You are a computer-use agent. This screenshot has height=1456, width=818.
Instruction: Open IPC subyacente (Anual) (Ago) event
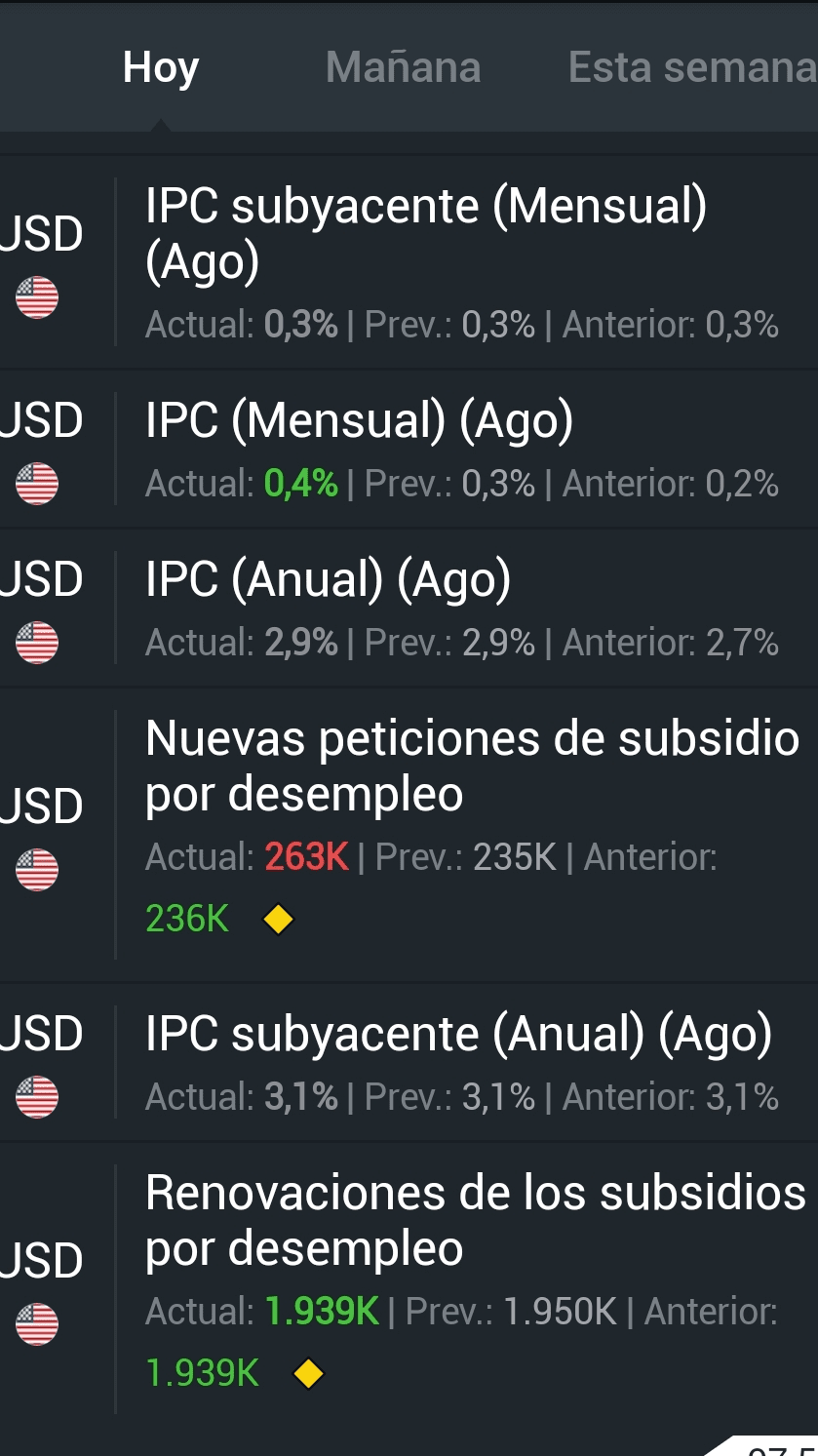(409, 1062)
